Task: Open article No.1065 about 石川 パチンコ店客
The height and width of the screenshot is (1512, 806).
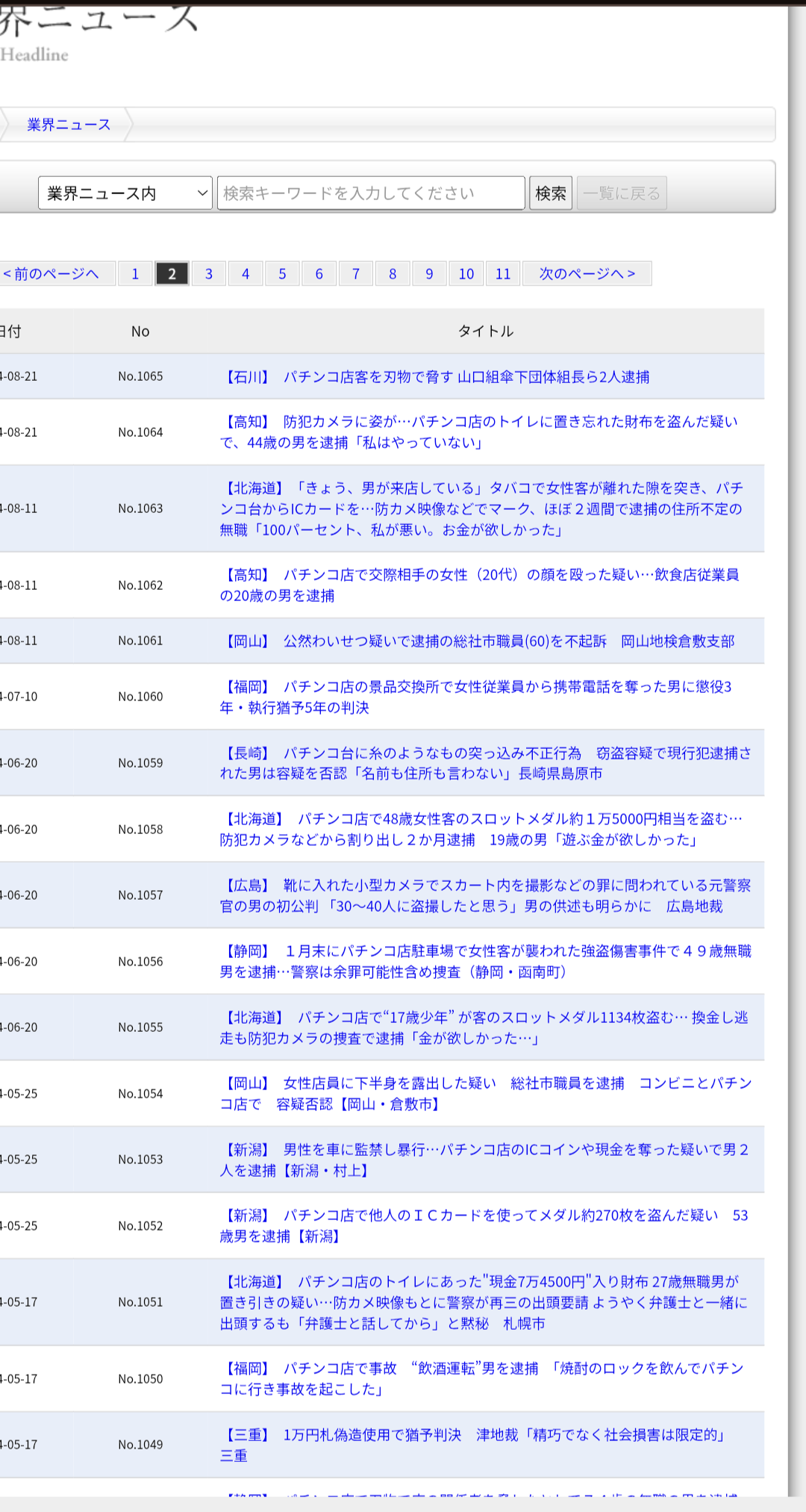Action: [x=435, y=377]
